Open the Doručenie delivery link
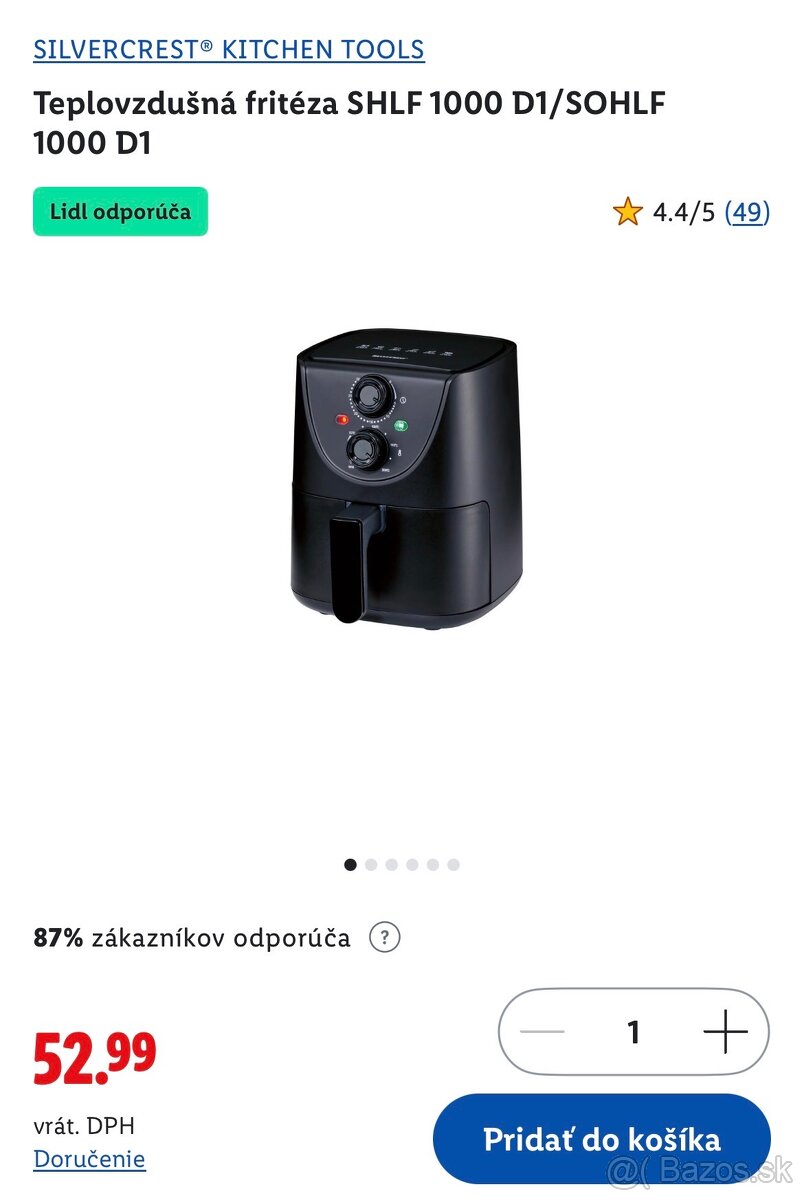 pos(90,1160)
